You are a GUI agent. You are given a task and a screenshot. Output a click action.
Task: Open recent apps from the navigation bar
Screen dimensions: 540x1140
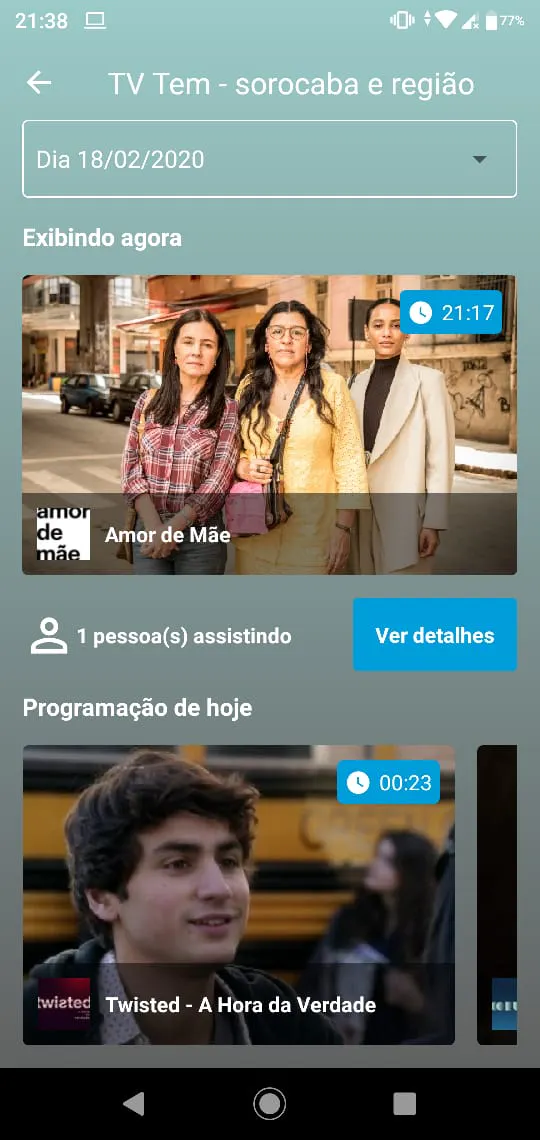(405, 1104)
